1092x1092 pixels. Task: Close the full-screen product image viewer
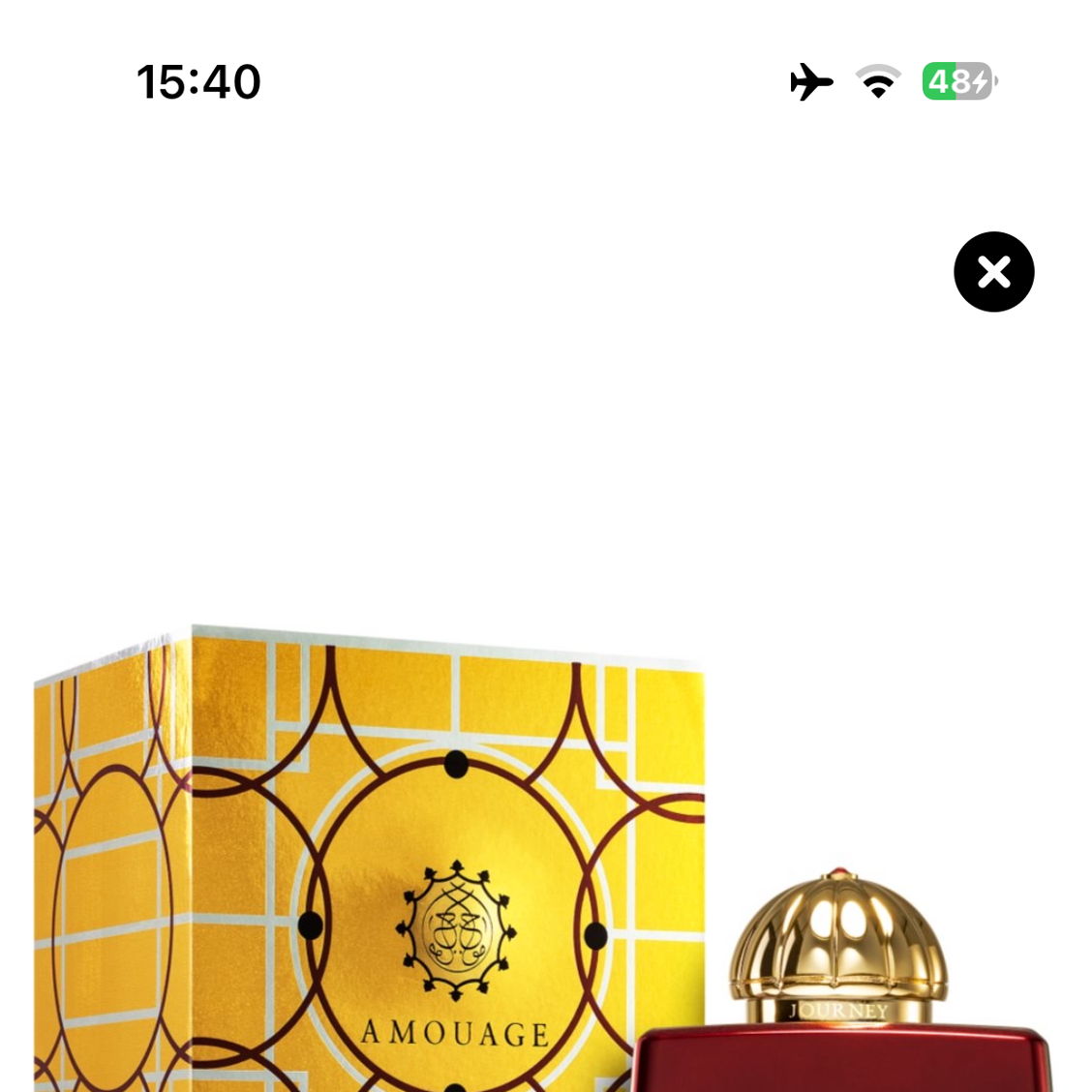coord(993,272)
